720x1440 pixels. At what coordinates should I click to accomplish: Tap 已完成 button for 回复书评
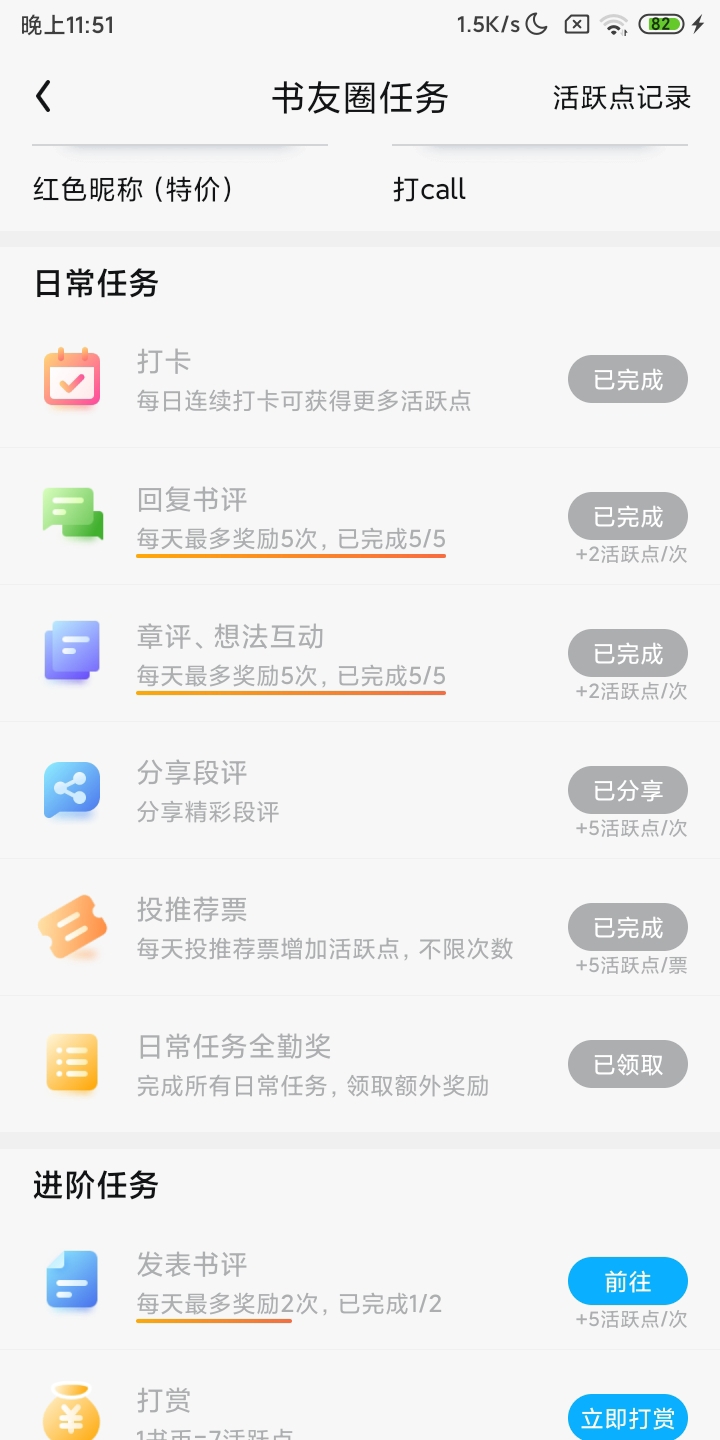pos(628,517)
